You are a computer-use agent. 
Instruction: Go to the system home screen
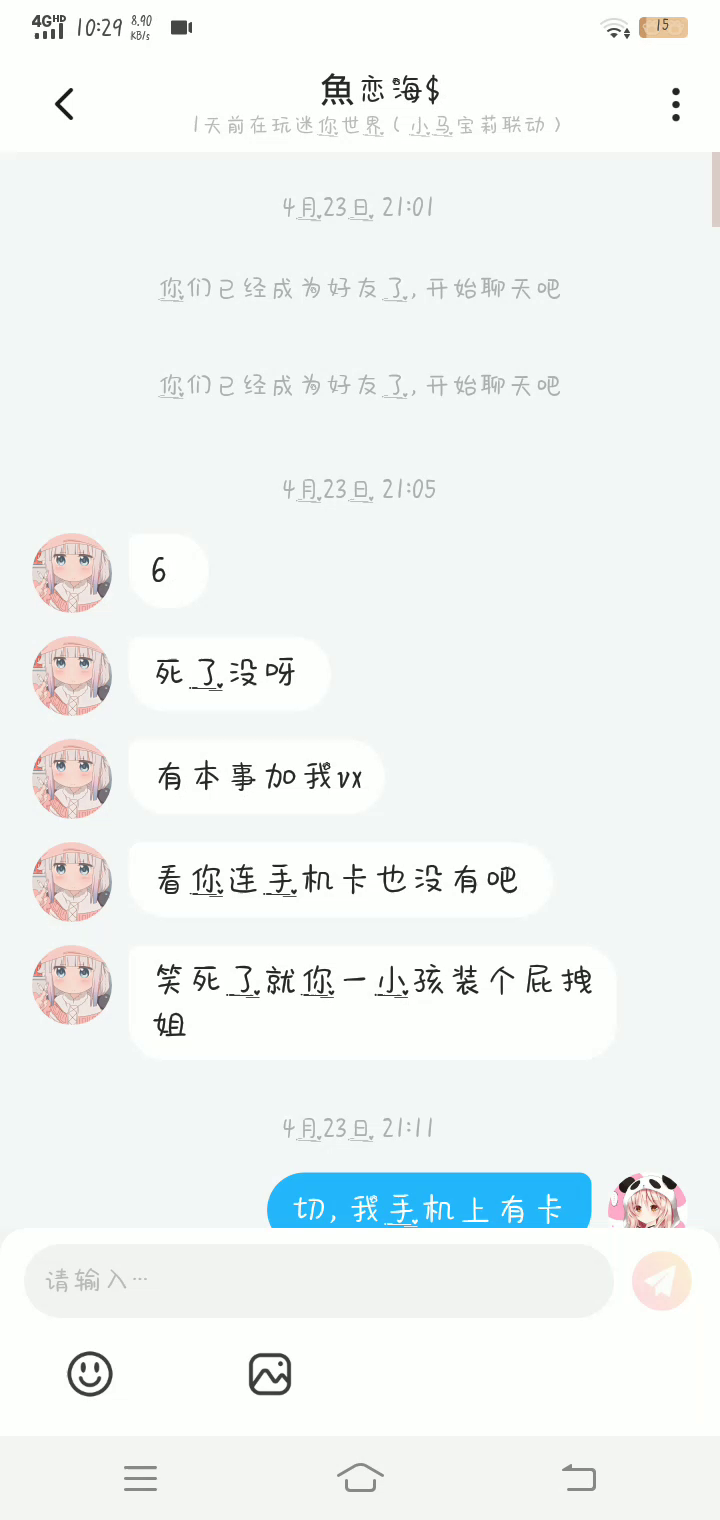pyautogui.click(x=360, y=1477)
